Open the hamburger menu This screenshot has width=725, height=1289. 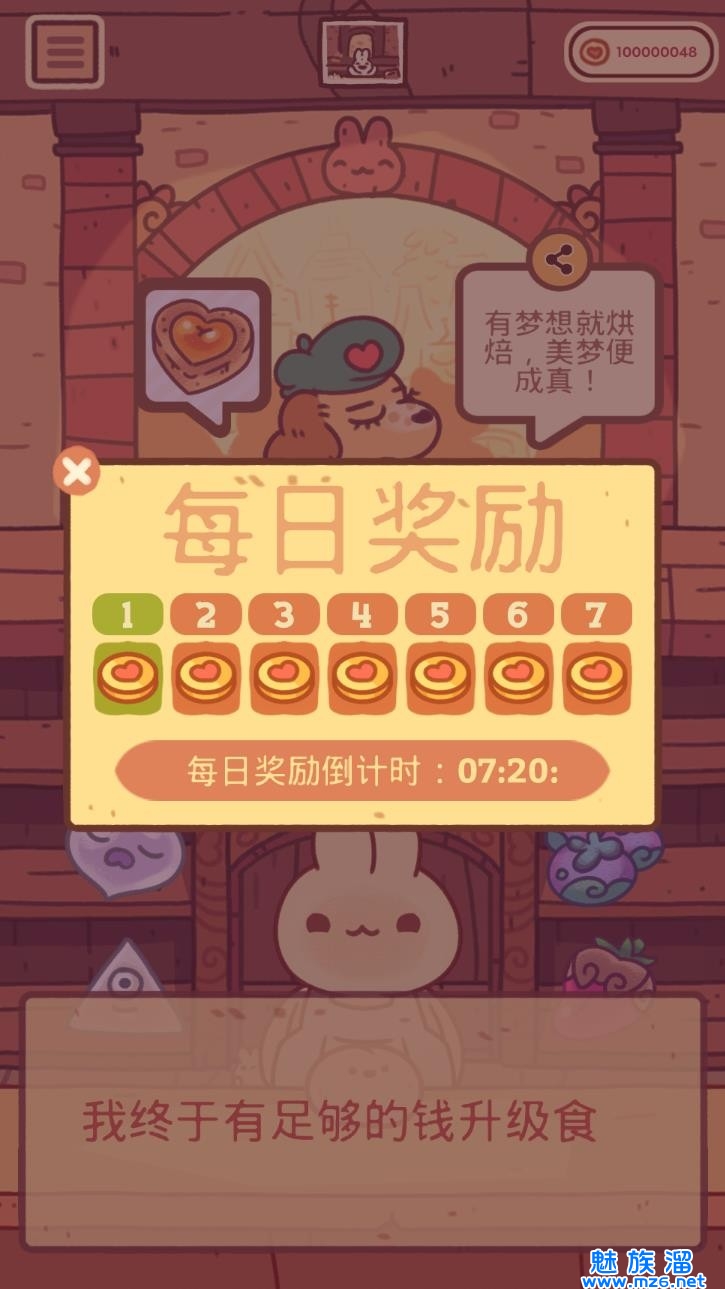65,50
